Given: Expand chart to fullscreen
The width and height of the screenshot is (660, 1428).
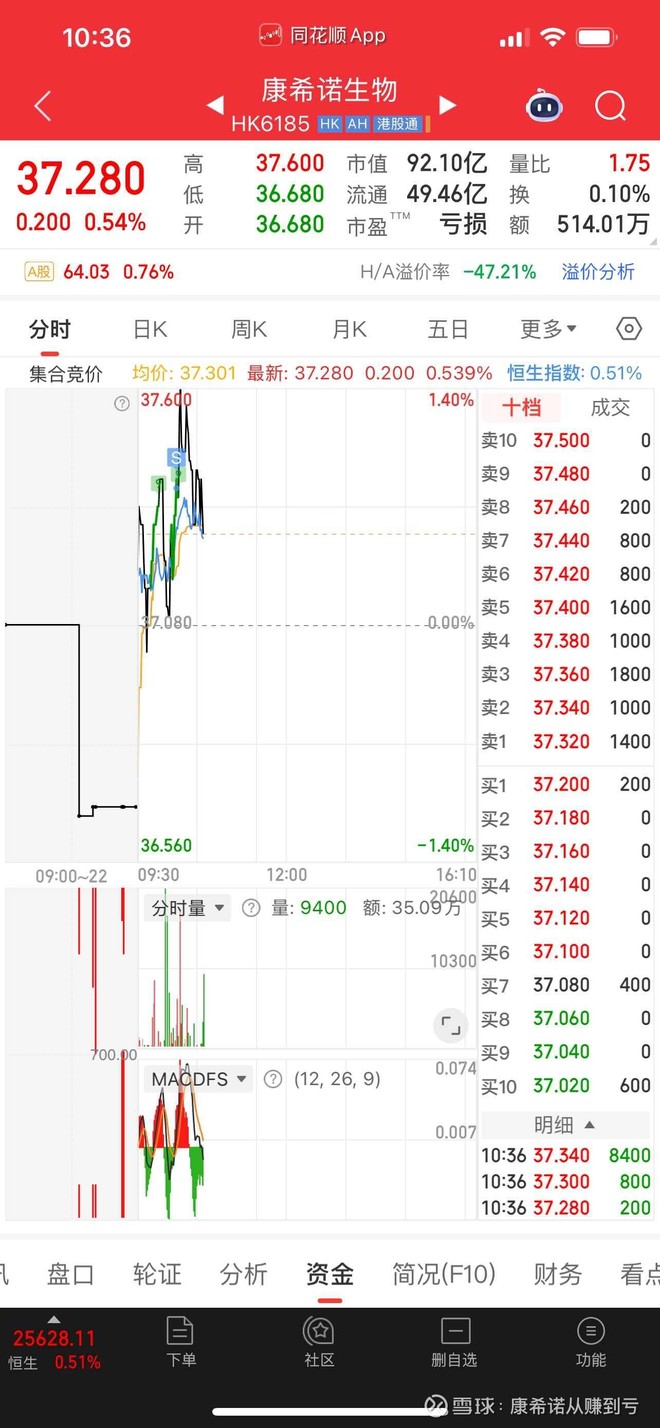Looking at the screenshot, I should [x=450, y=1025].
